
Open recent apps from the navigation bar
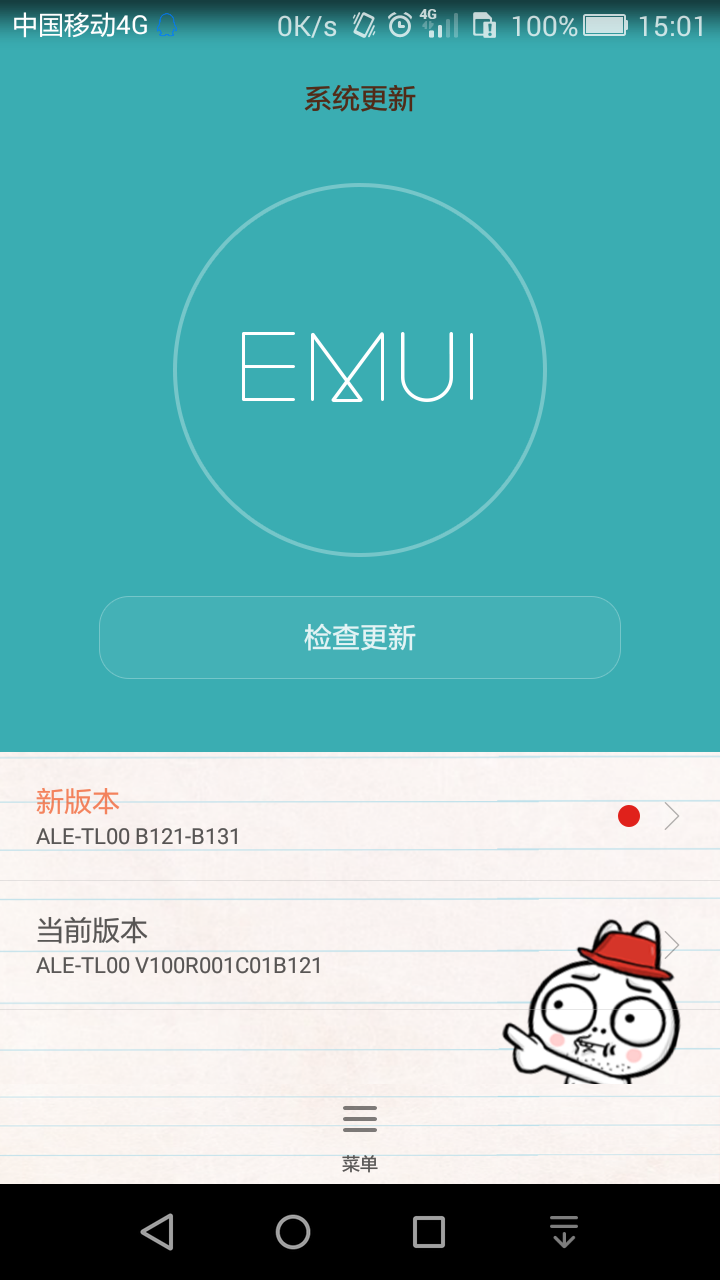coord(429,1232)
